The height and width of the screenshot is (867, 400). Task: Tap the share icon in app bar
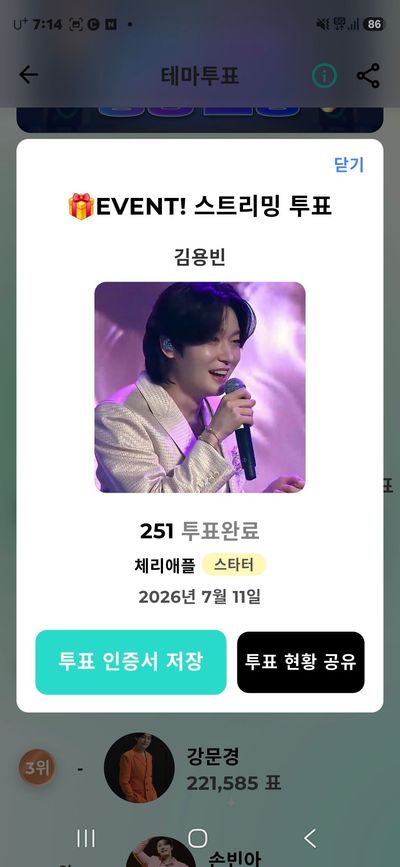[368, 76]
